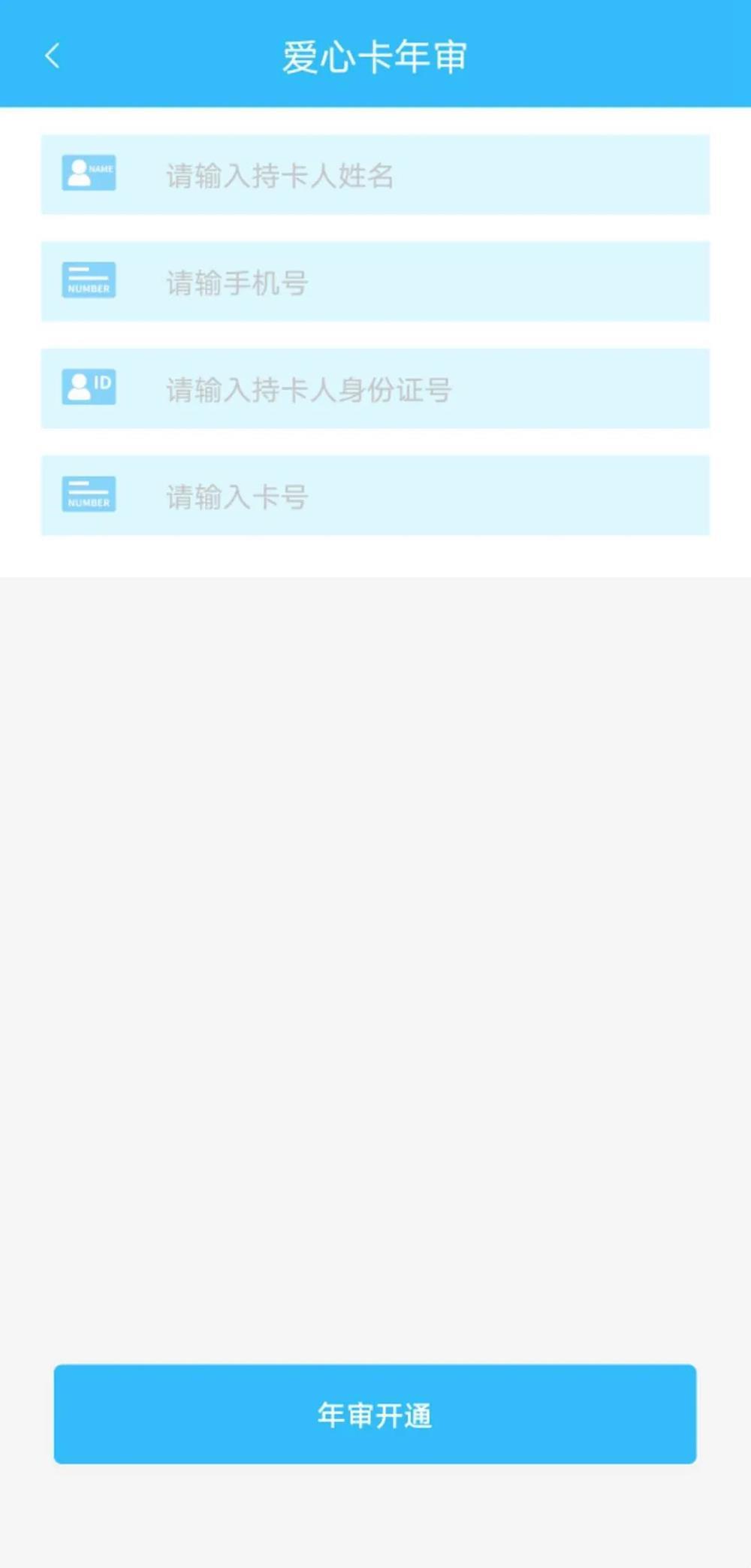Go back from 爱心卡年审 page
751x1568 pixels.
click(x=52, y=56)
